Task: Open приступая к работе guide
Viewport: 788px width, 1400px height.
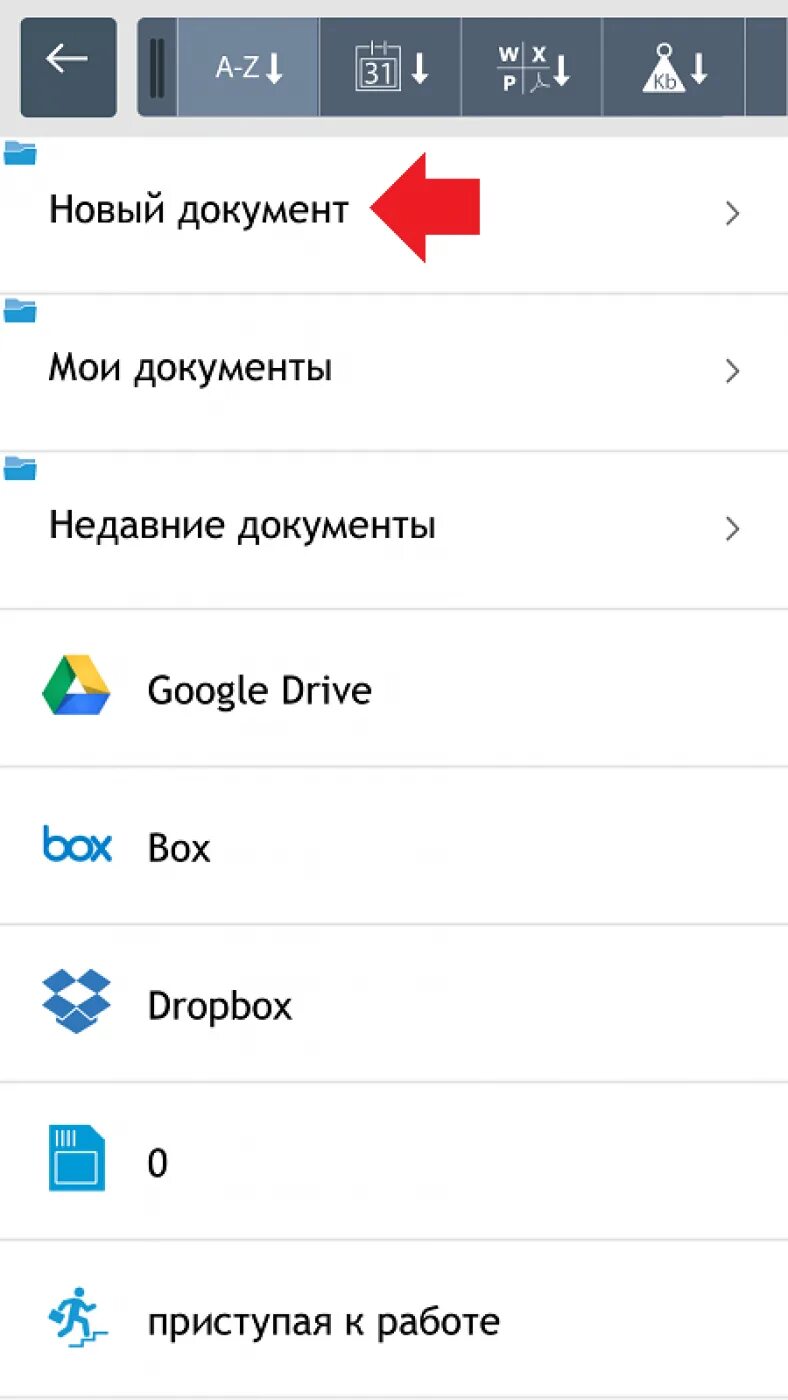Action: click(394, 1320)
